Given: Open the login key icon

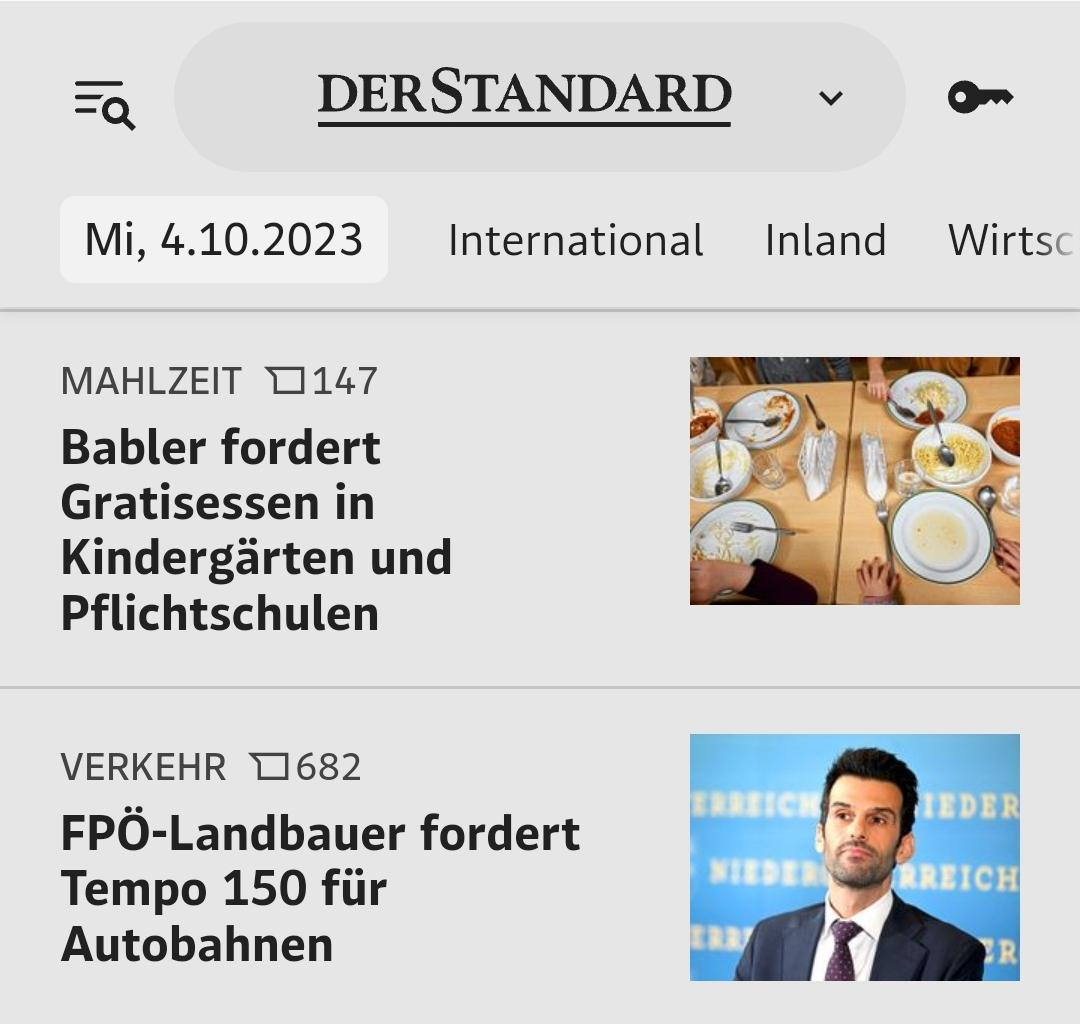Looking at the screenshot, I should [x=980, y=97].
